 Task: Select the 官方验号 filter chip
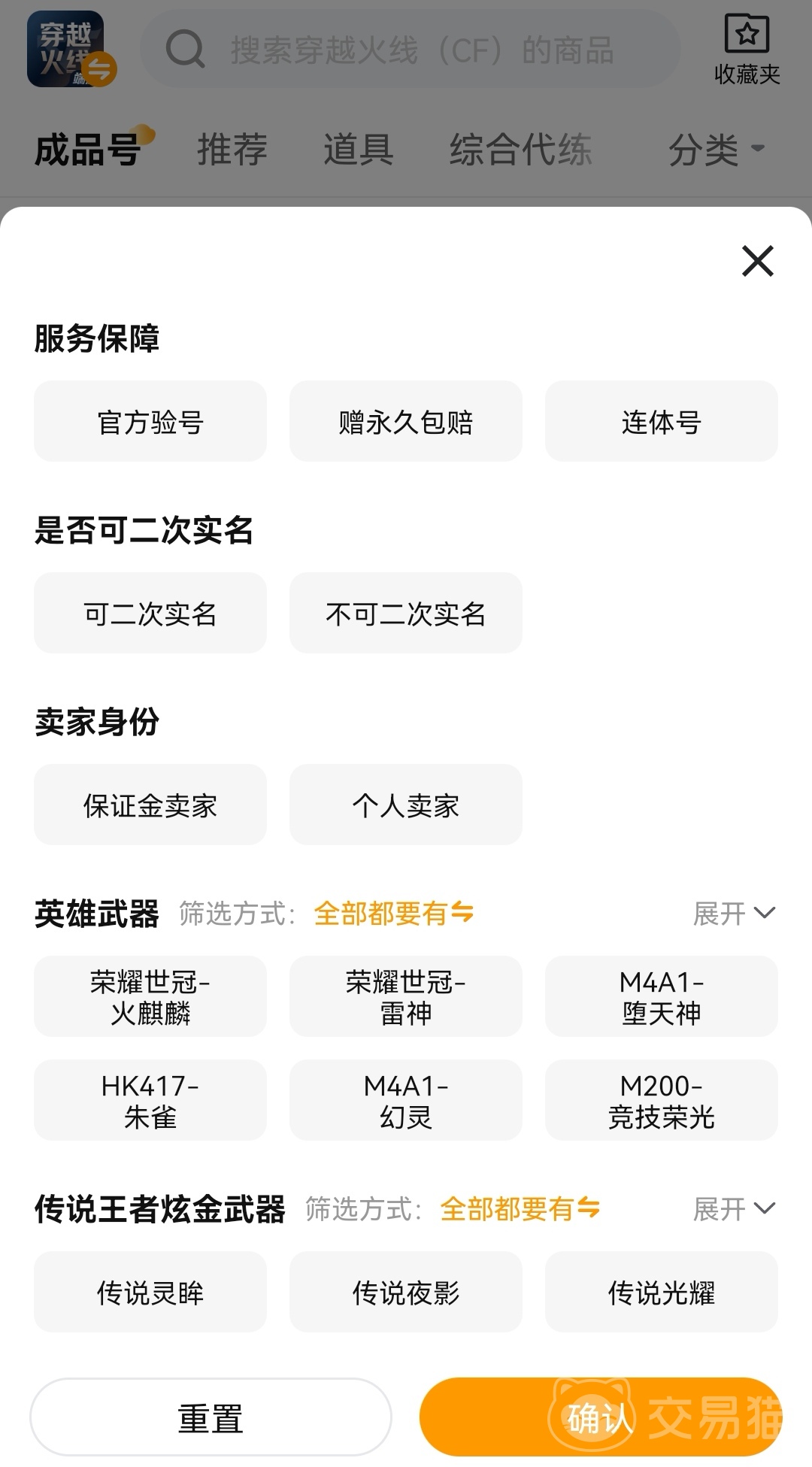click(150, 421)
